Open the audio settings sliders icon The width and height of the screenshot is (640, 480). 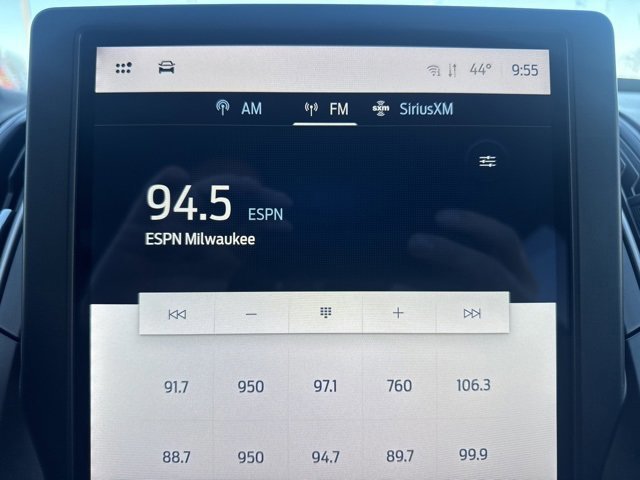pos(487,161)
